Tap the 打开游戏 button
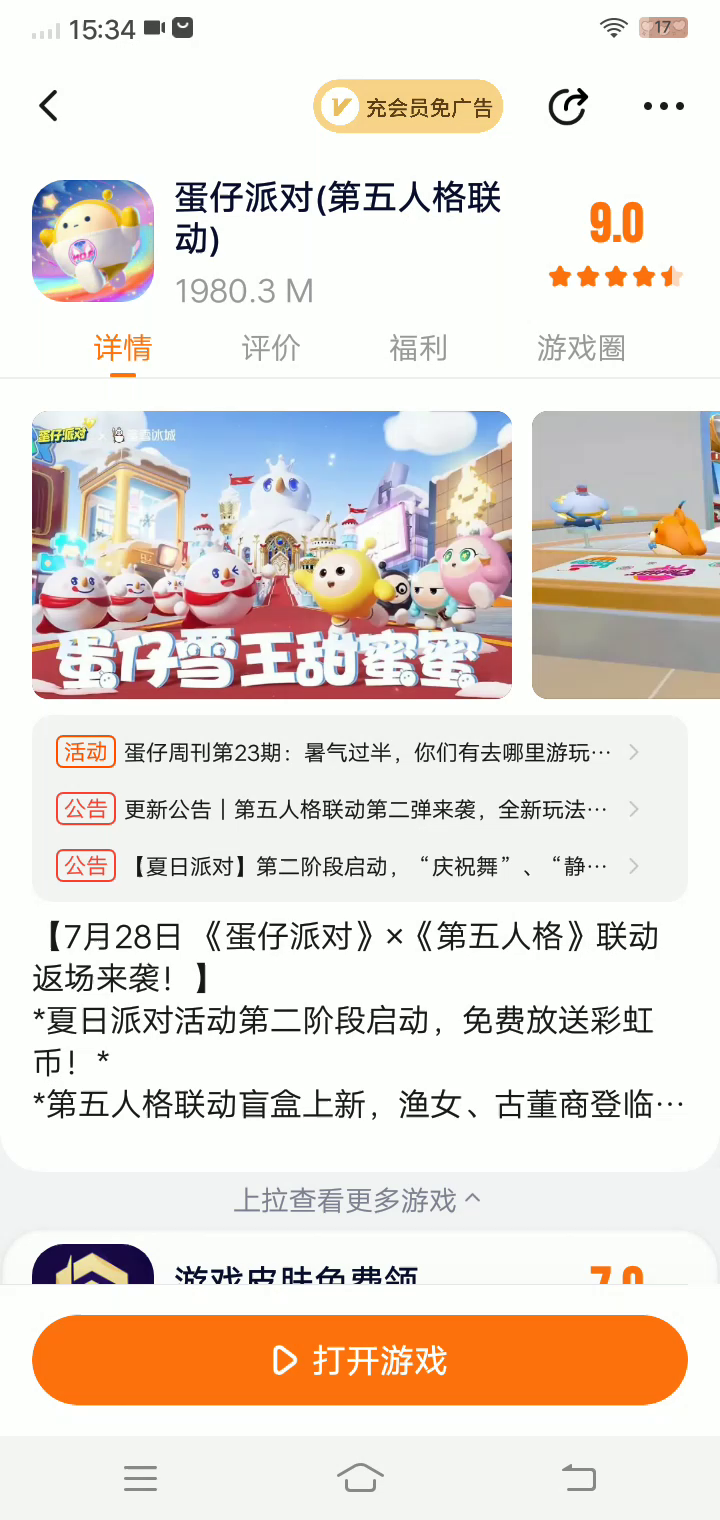 [x=360, y=1361]
